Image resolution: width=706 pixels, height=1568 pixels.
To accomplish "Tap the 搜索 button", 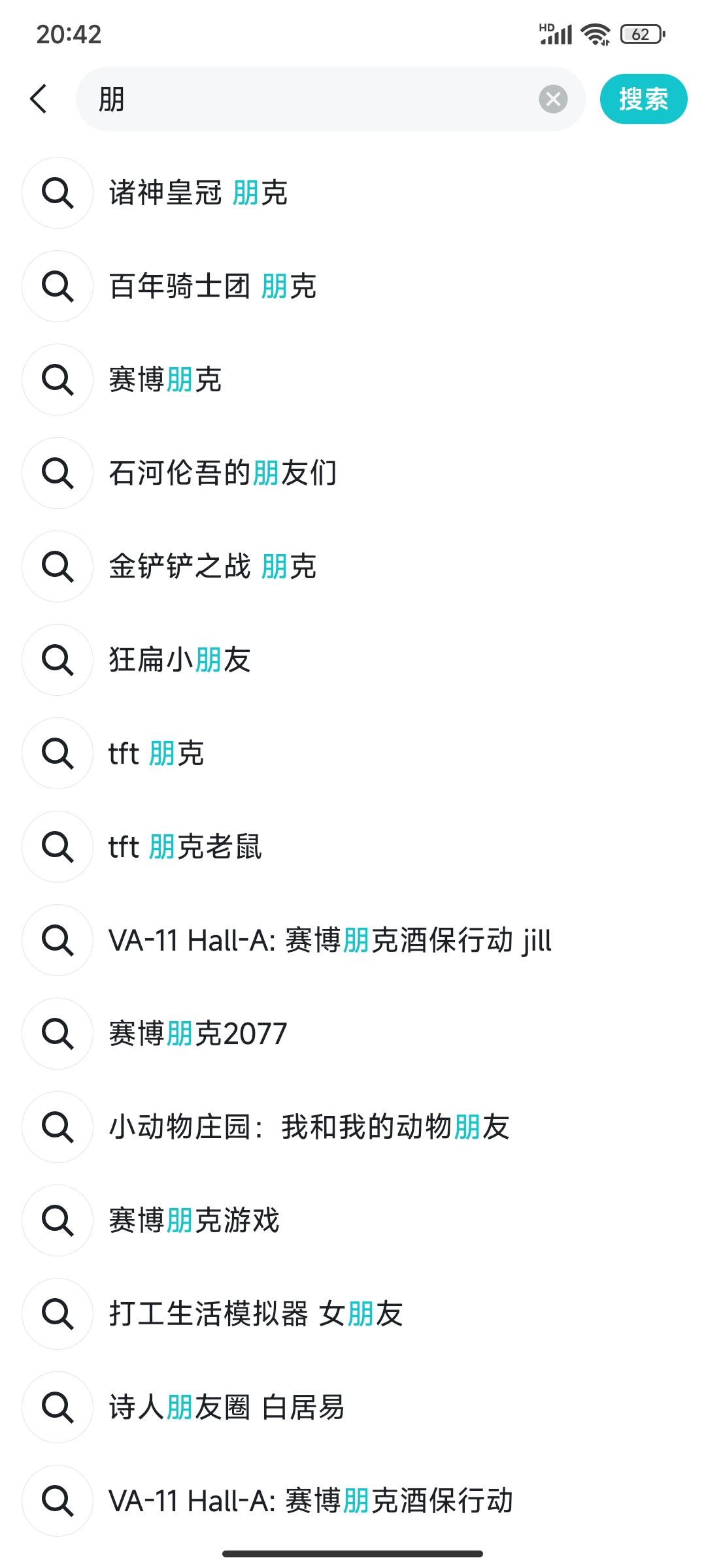I will point(643,99).
